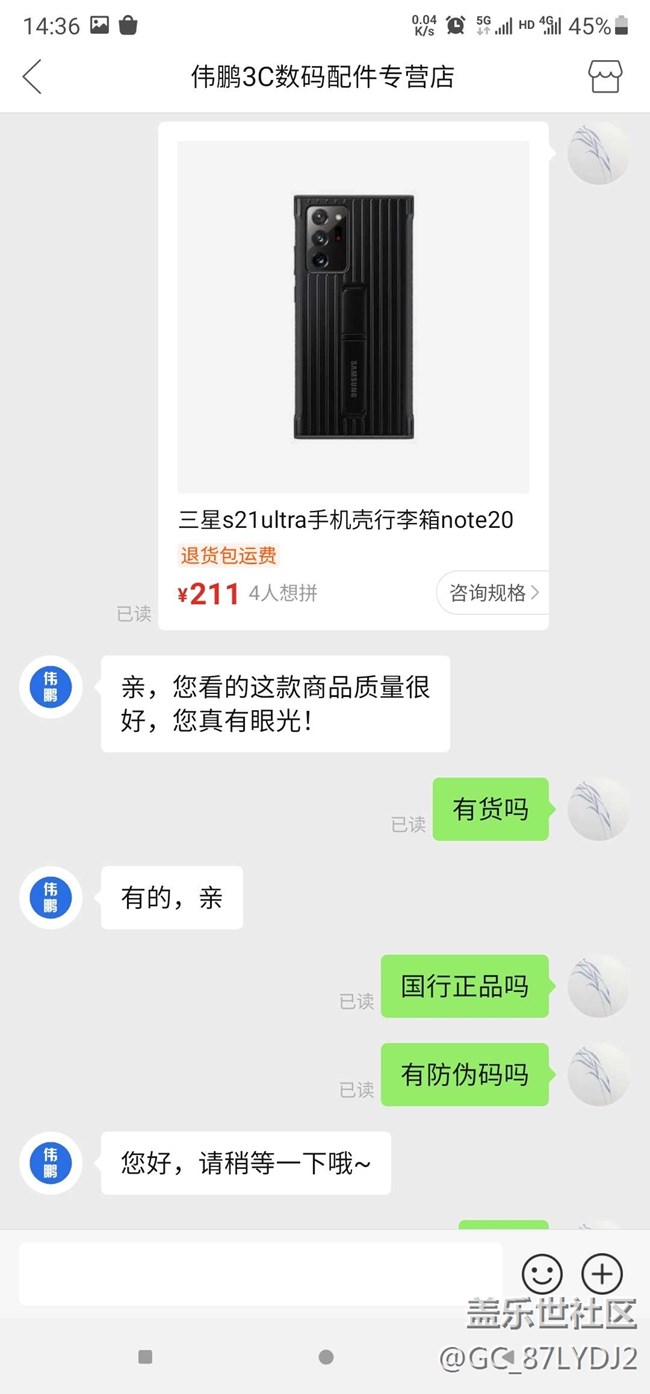Open the 三星s21ultra手机壳 product card
Image resolution: width=650 pixels, height=1394 pixels.
(353, 330)
